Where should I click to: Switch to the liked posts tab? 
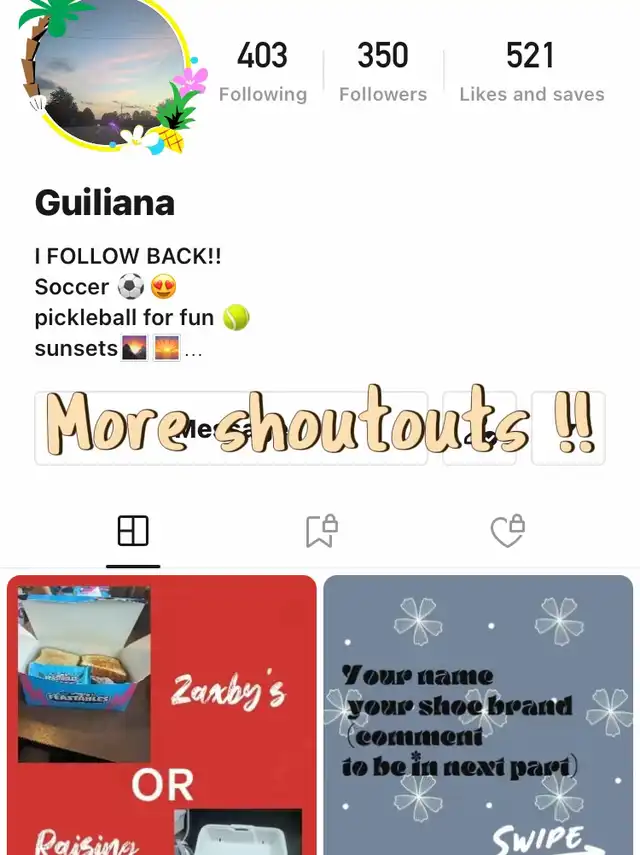click(508, 531)
